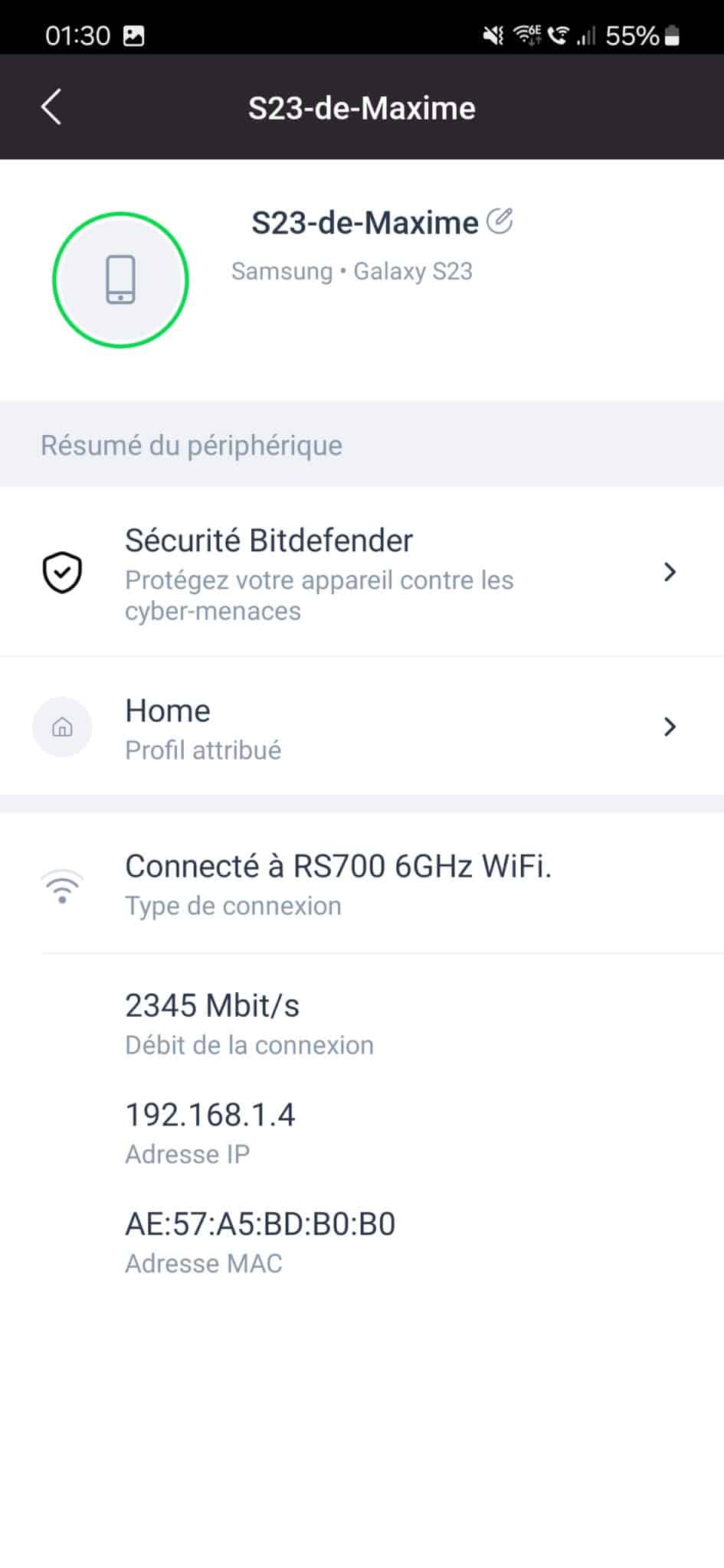
Task: Open Sécurité Bitdefender settings
Action: pos(362,573)
